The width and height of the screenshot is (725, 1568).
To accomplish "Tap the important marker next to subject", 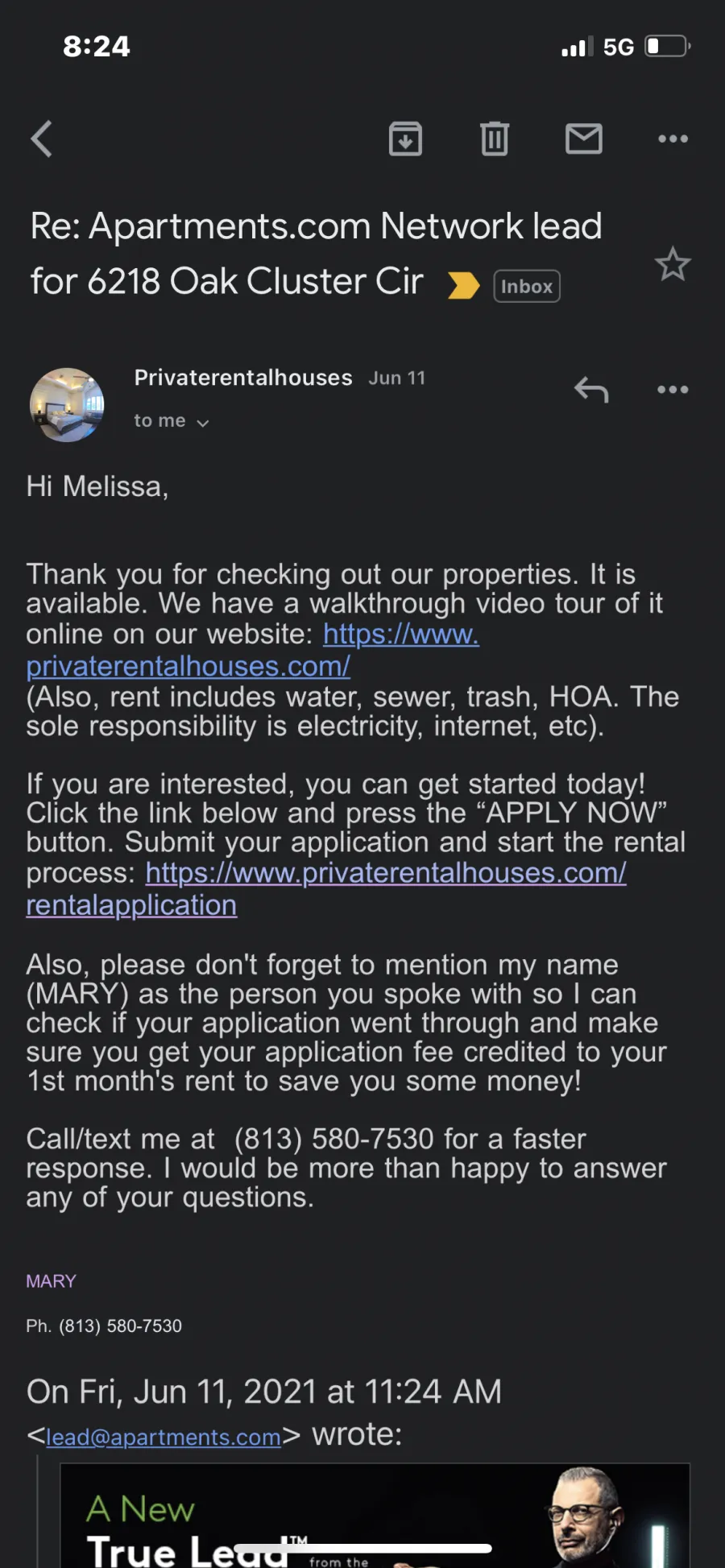I will [x=463, y=285].
